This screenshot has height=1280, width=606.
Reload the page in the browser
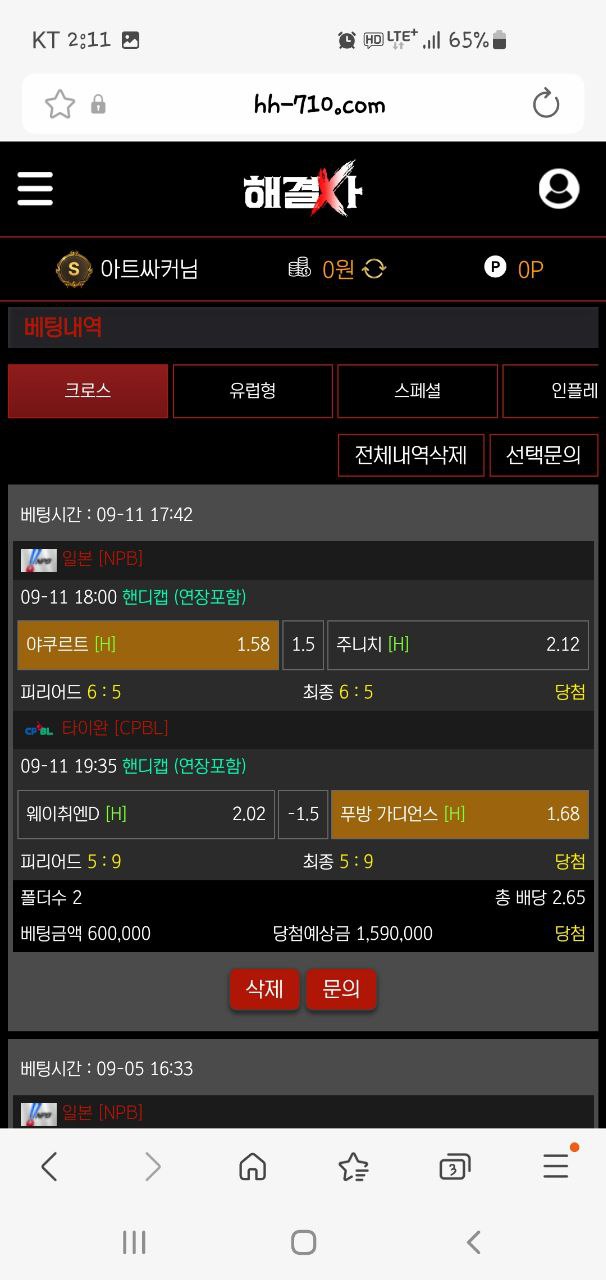pos(546,104)
